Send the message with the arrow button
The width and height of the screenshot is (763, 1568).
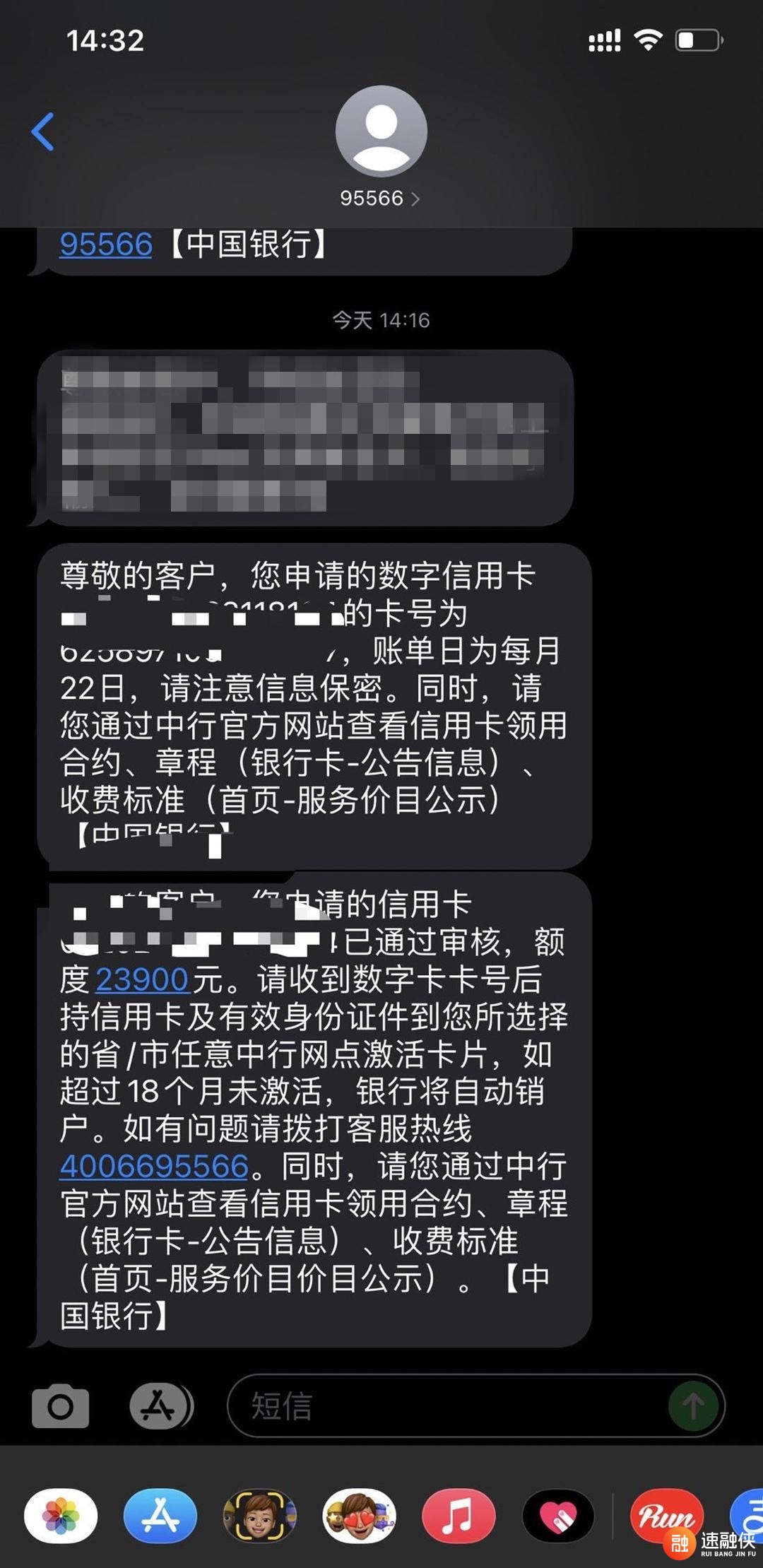693,1406
